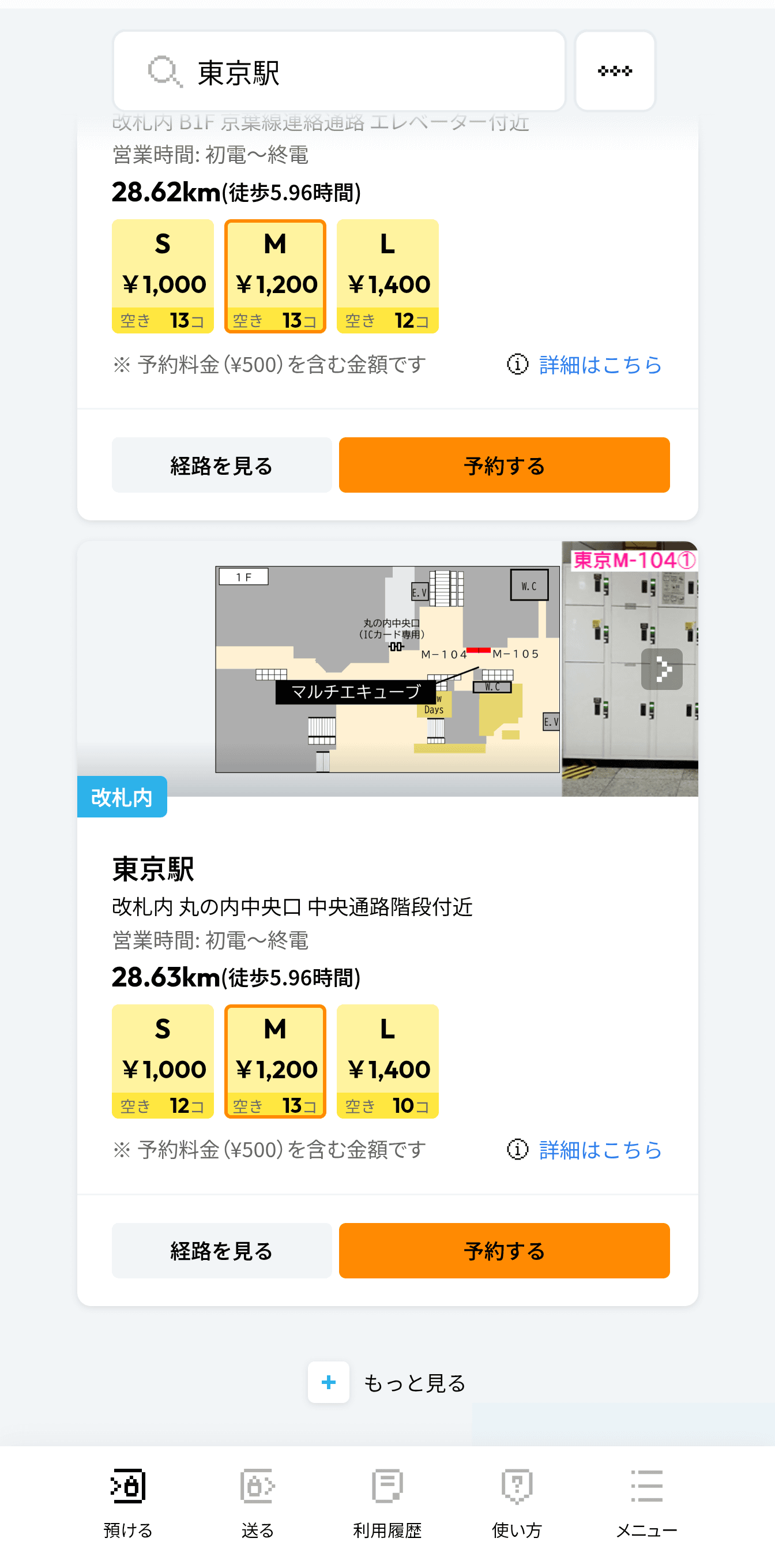Tap the plus icon beside もっと見る

click(328, 1382)
